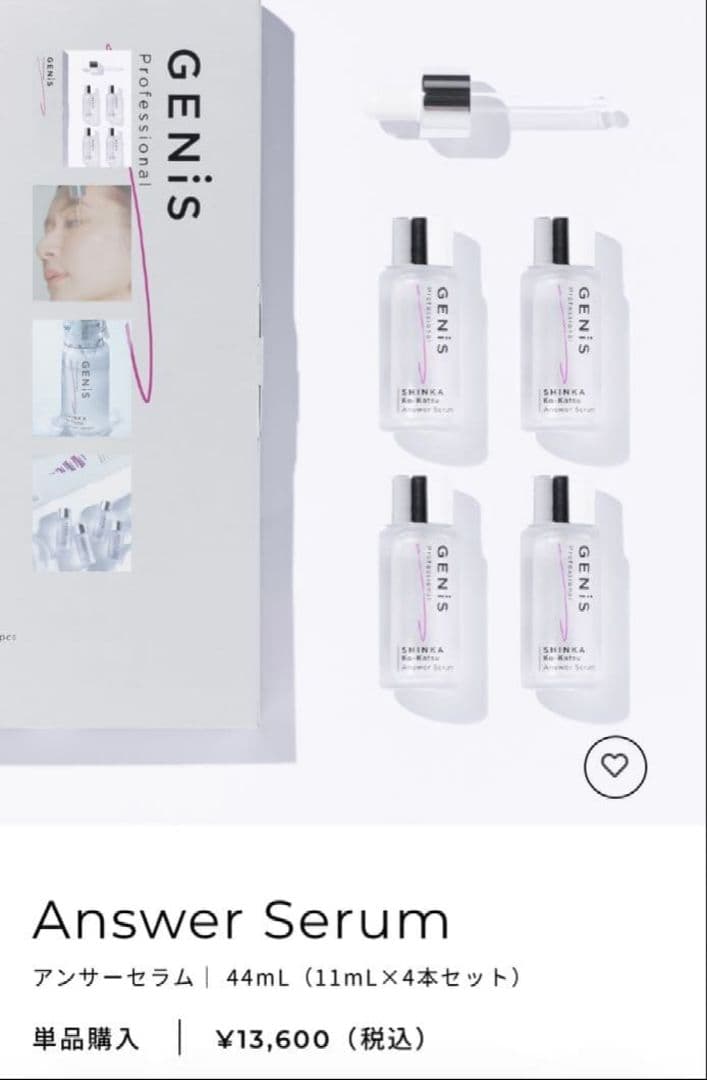Add Answer Serum to favorites with the heart icon
Viewport: 707px width, 1080px height.
coord(615,767)
